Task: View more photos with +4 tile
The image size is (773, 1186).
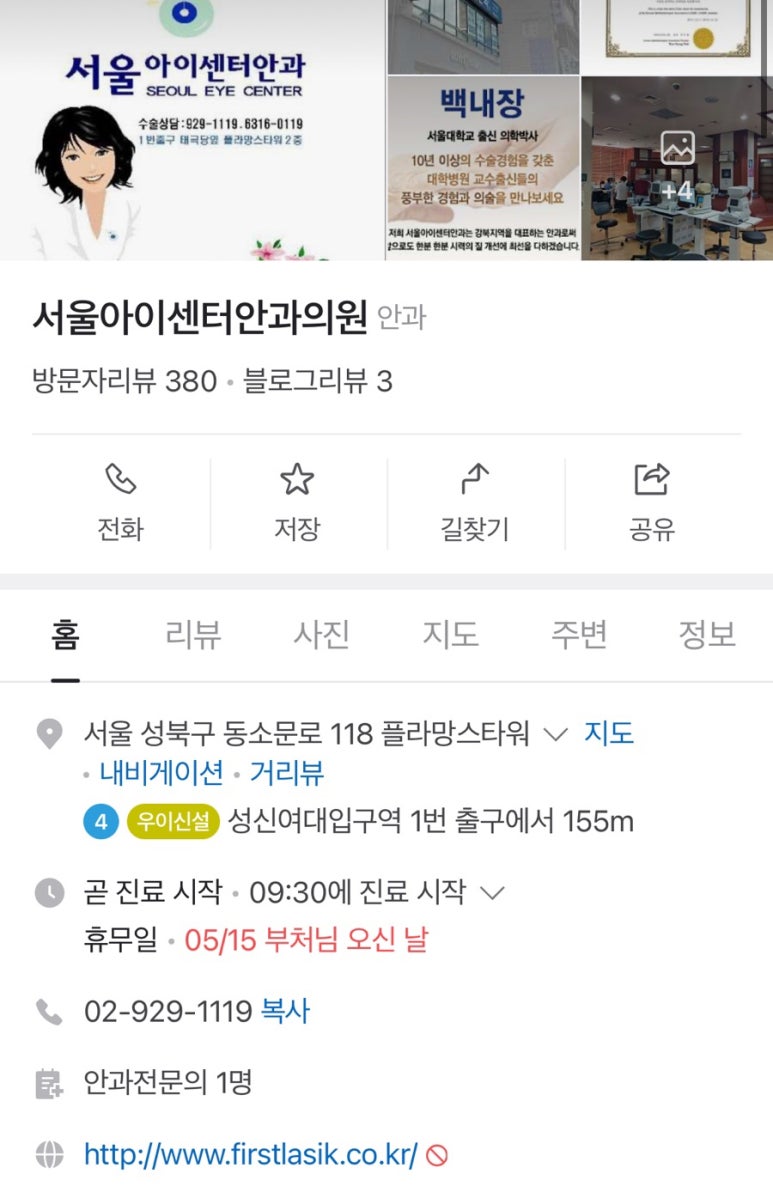Action: (676, 168)
